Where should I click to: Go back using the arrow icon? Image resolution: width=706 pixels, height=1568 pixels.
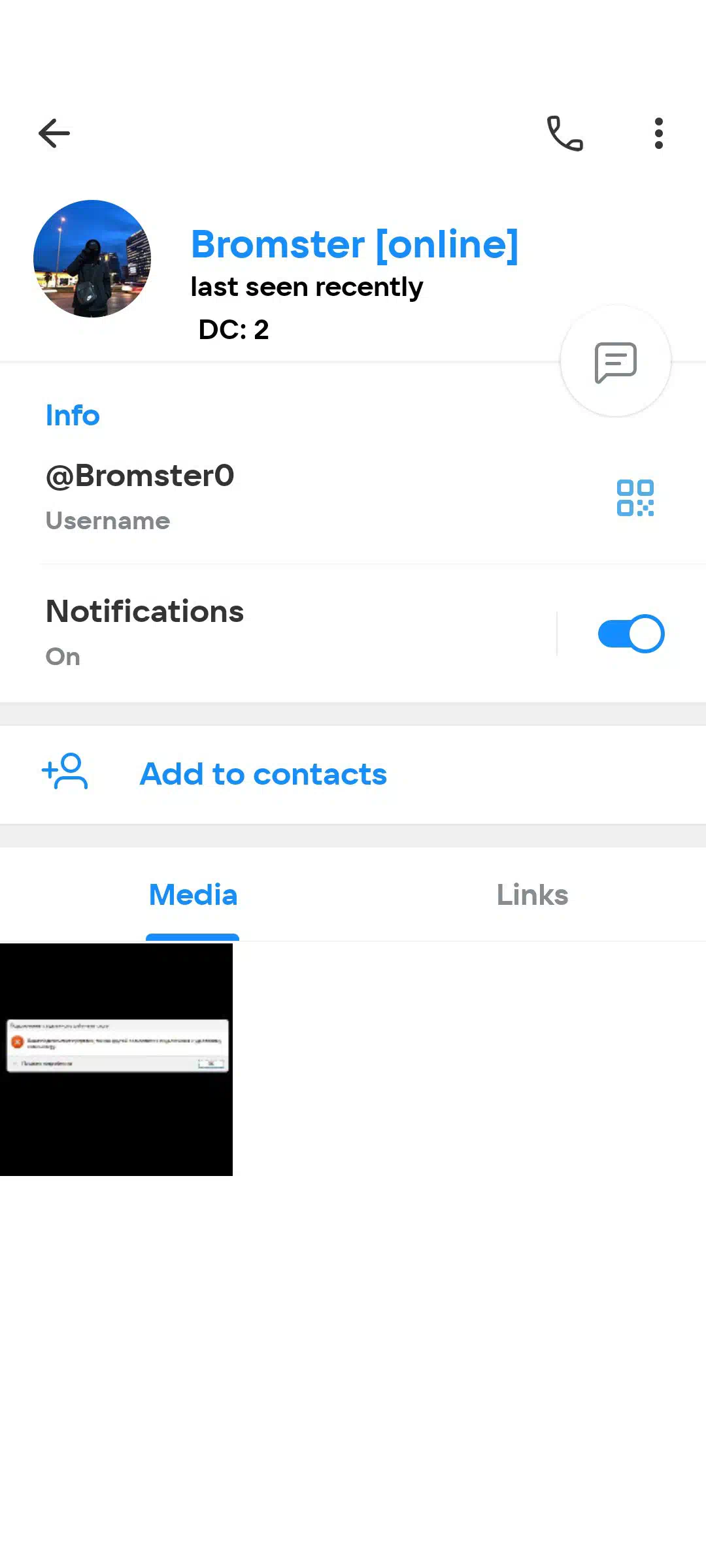pyautogui.click(x=54, y=133)
